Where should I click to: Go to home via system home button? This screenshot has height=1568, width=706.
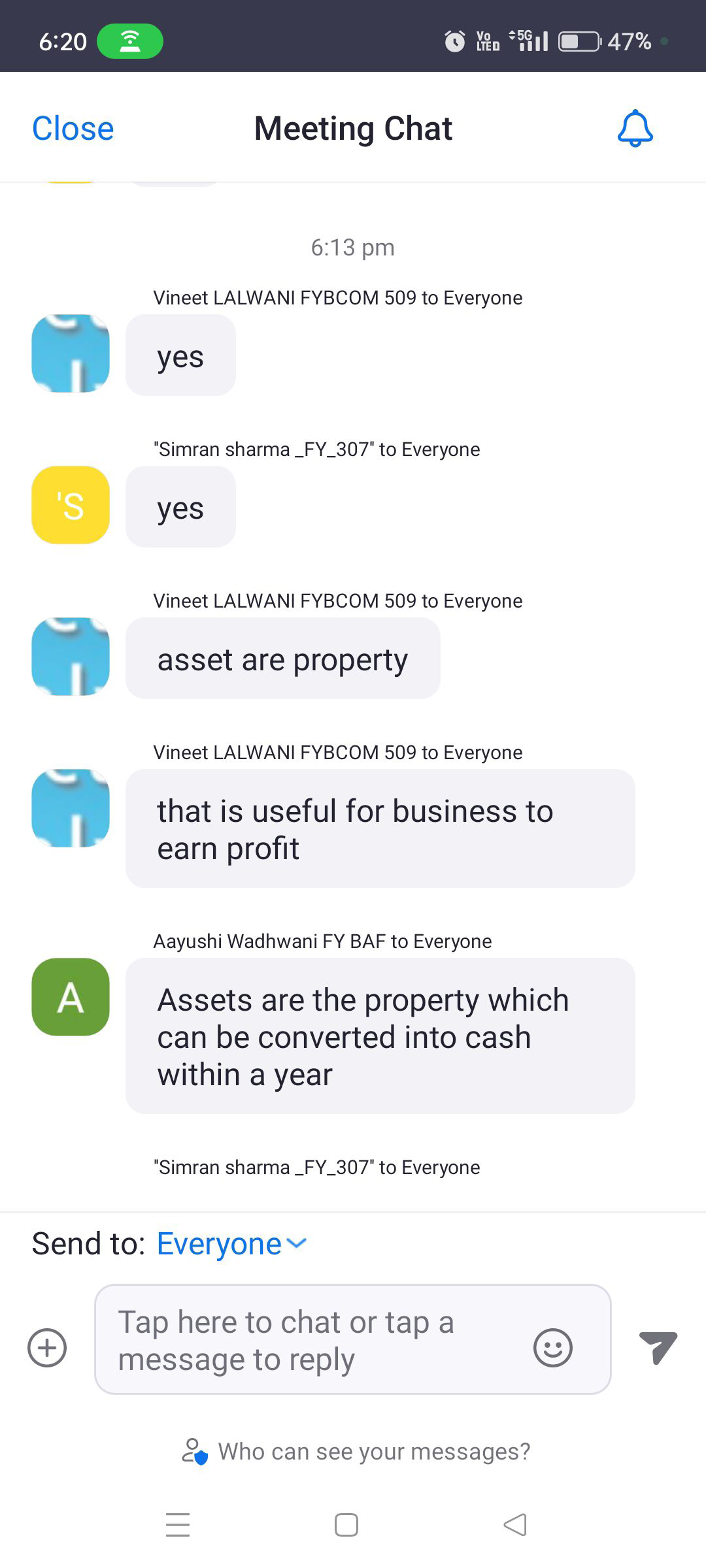tap(346, 1525)
